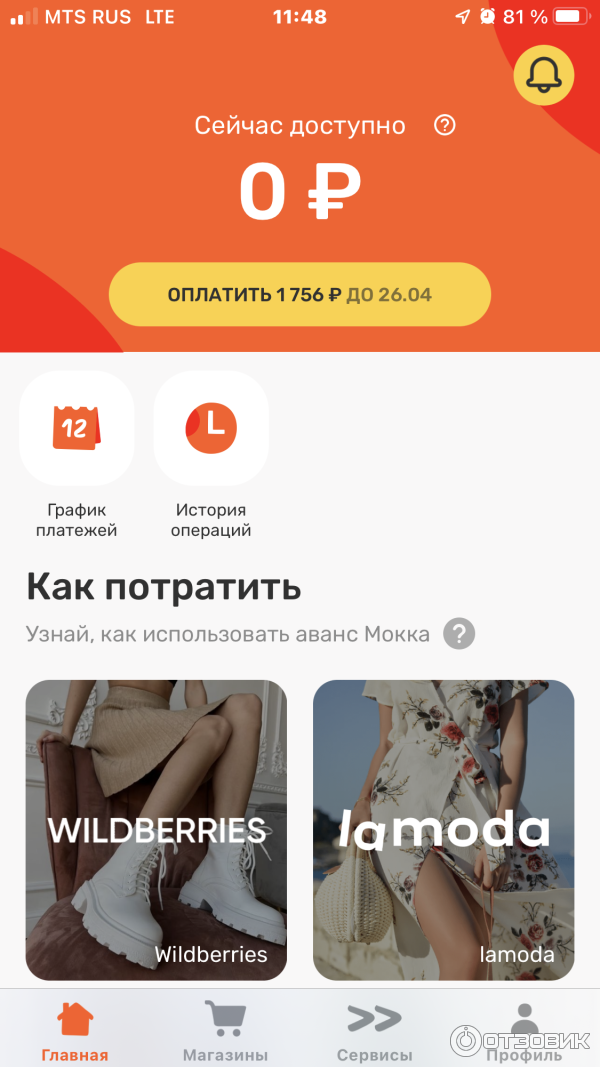This screenshot has height=1067, width=600.
Task: Open График платежей
Action: [x=77, y=428]
